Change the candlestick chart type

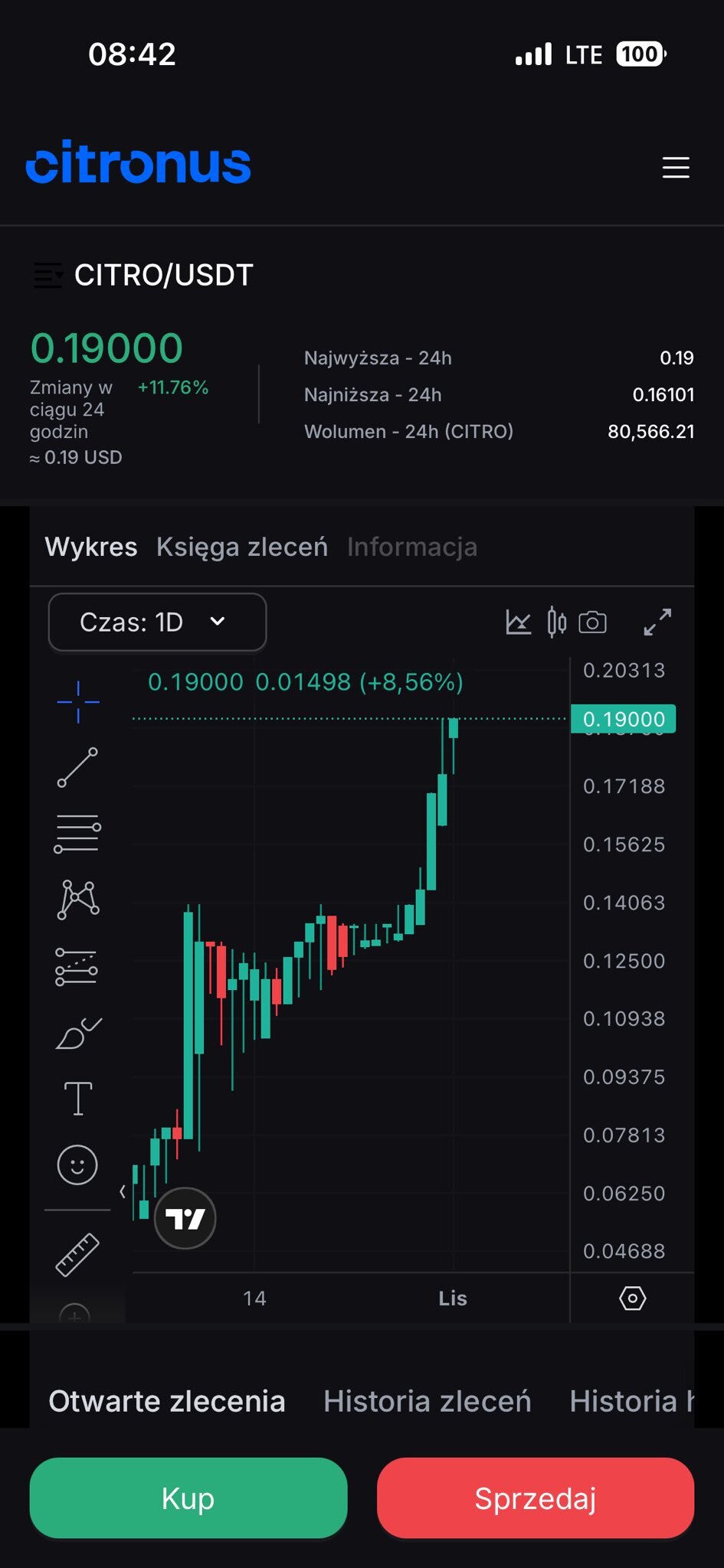(557, 622)
